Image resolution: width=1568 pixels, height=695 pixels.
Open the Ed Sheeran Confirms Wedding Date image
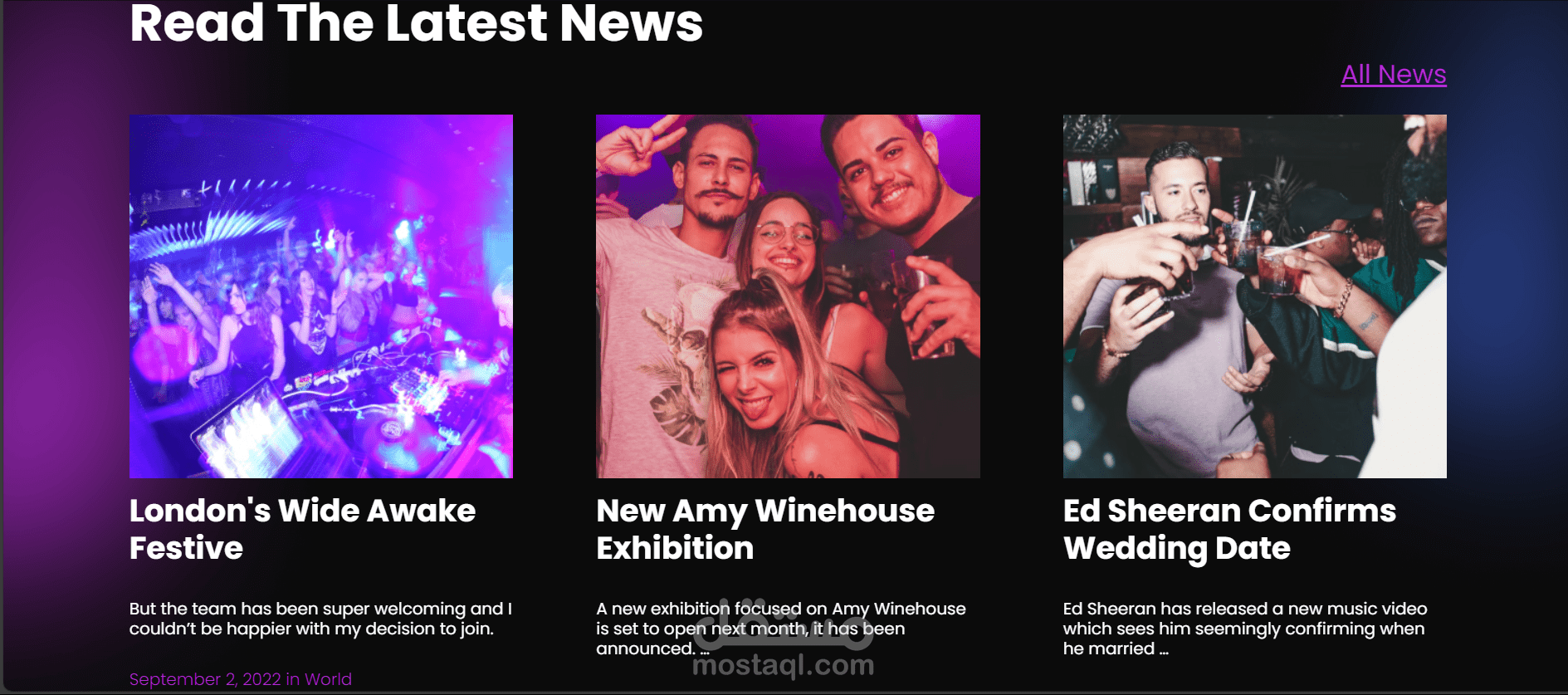click(x=1255, y=296)
